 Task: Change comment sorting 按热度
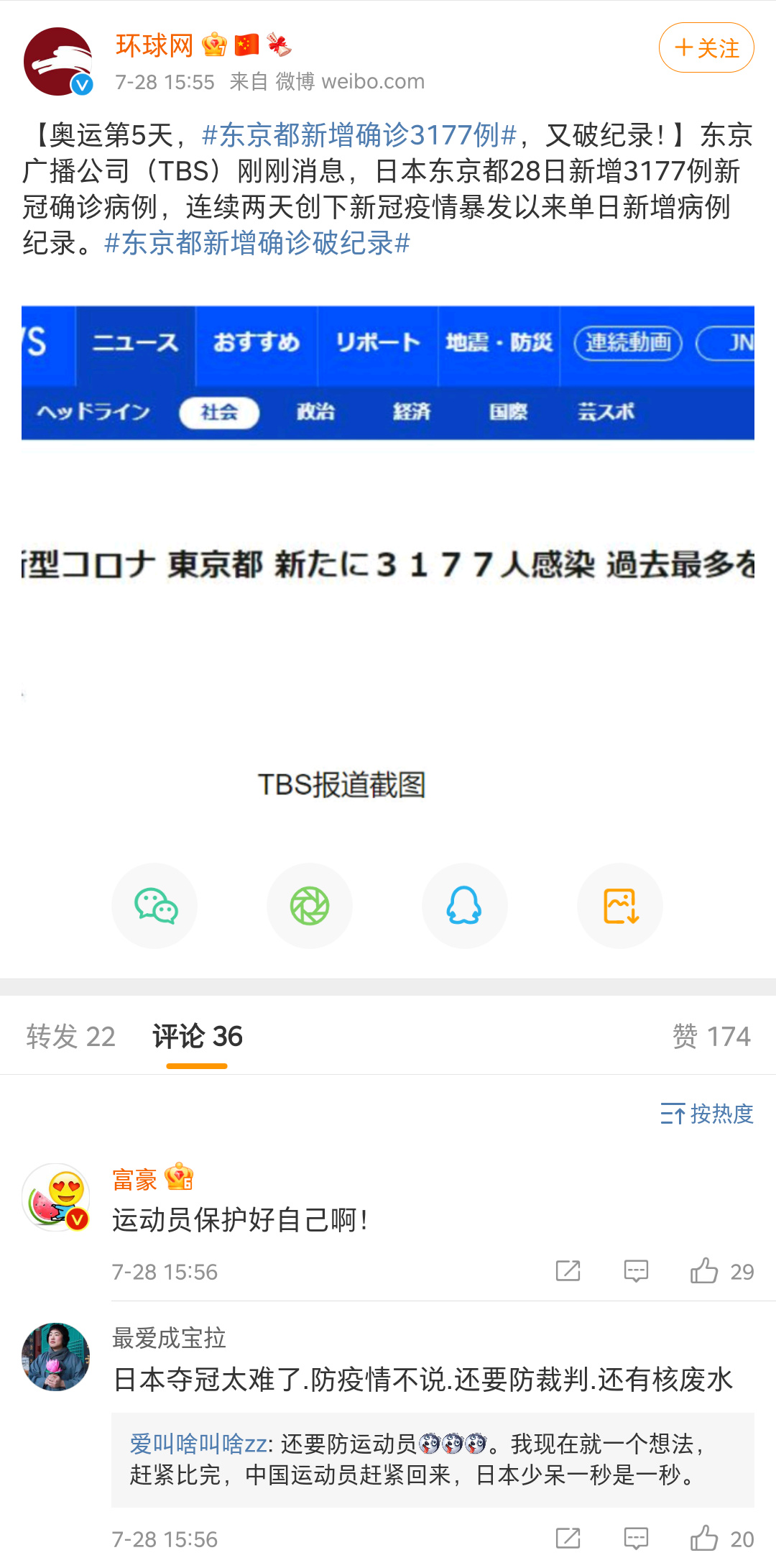pyautogui.click(x=706, y=1114)
